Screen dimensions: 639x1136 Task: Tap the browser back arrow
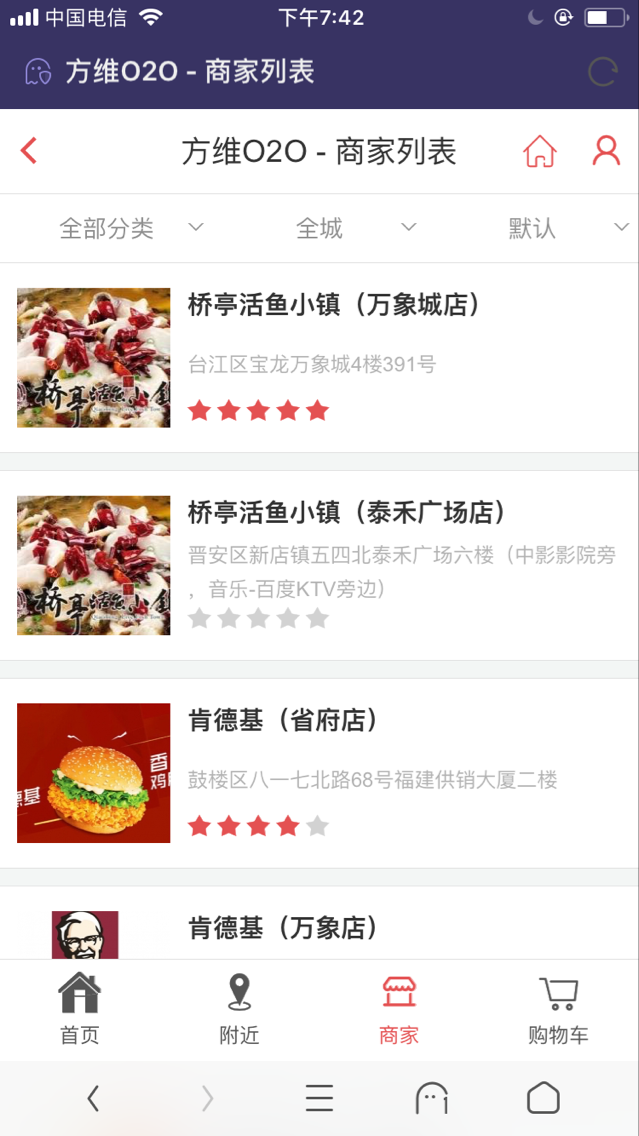[93, 1098]
